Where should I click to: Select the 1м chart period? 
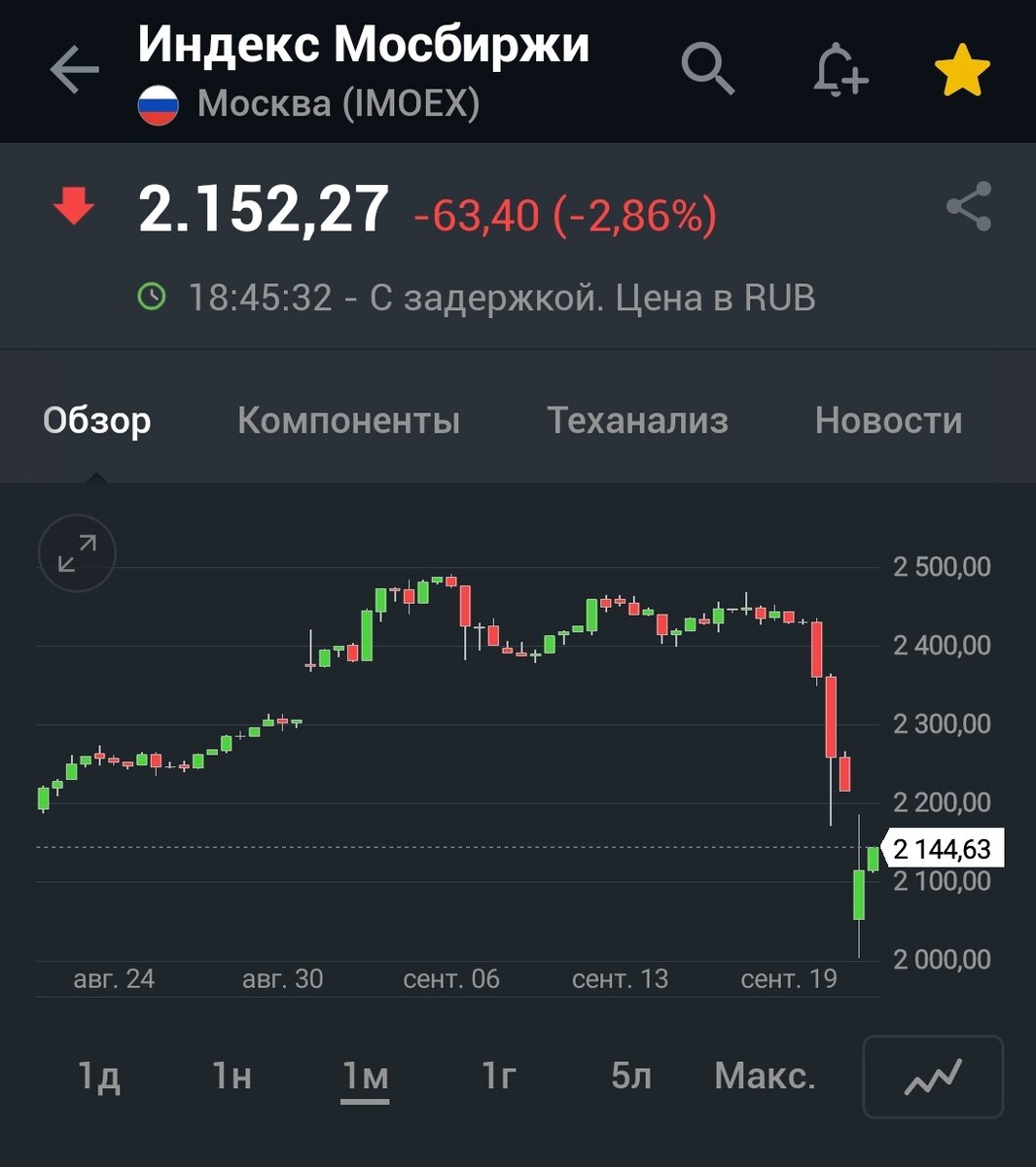point(365,1076)
